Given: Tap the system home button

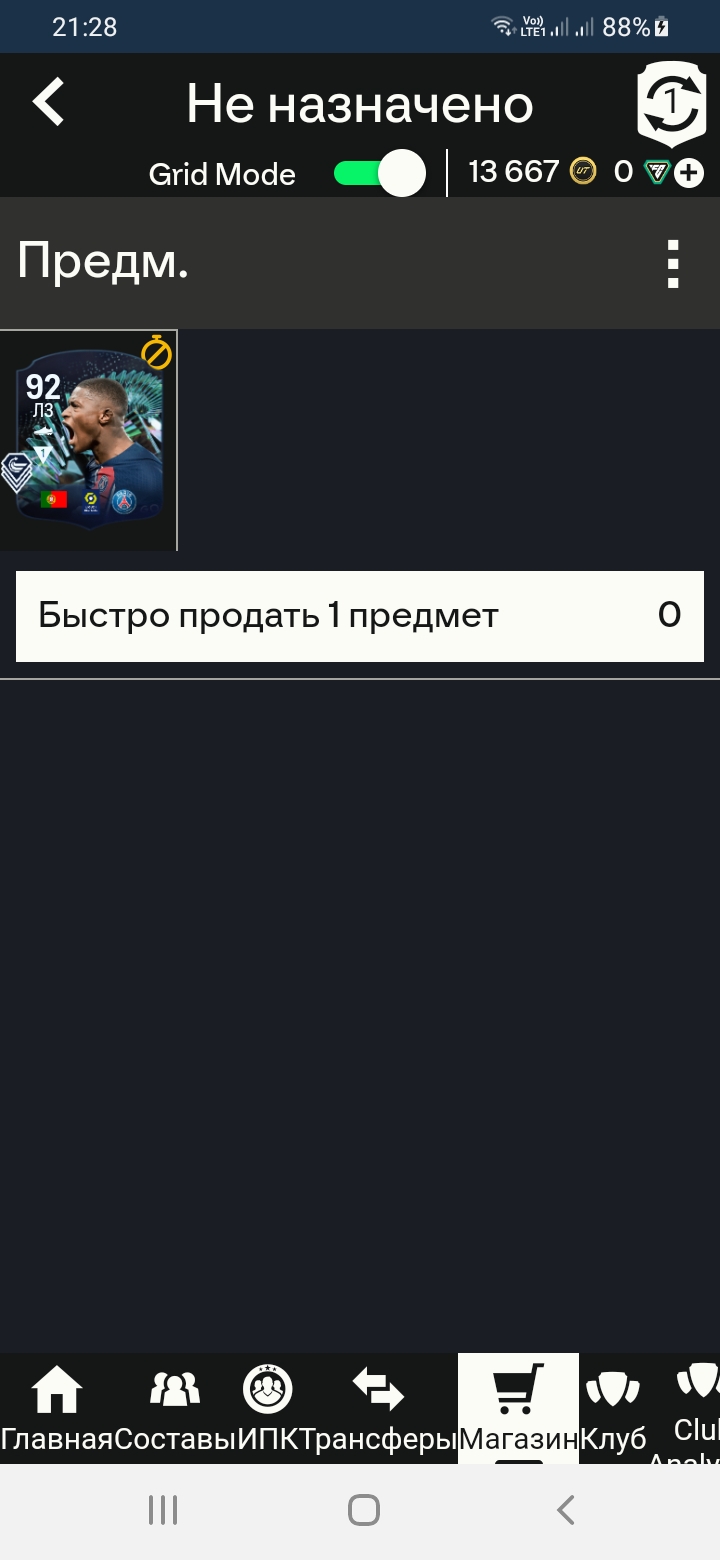Looking at the screenshot, I should 364,1509.
